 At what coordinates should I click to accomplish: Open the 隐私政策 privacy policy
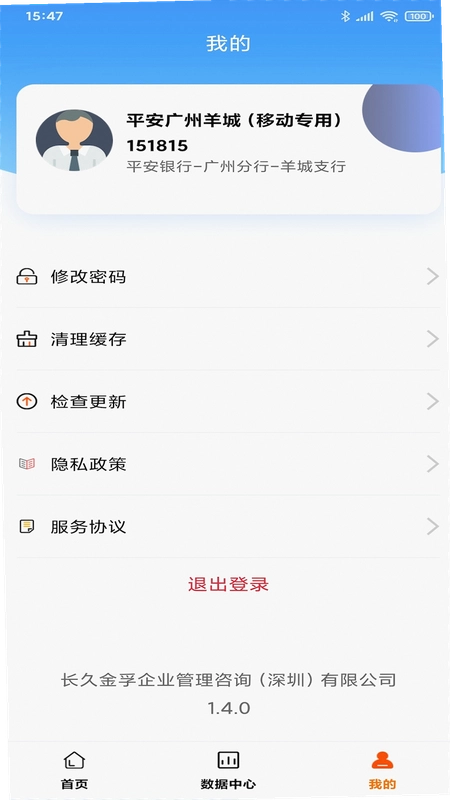(228, 464)
